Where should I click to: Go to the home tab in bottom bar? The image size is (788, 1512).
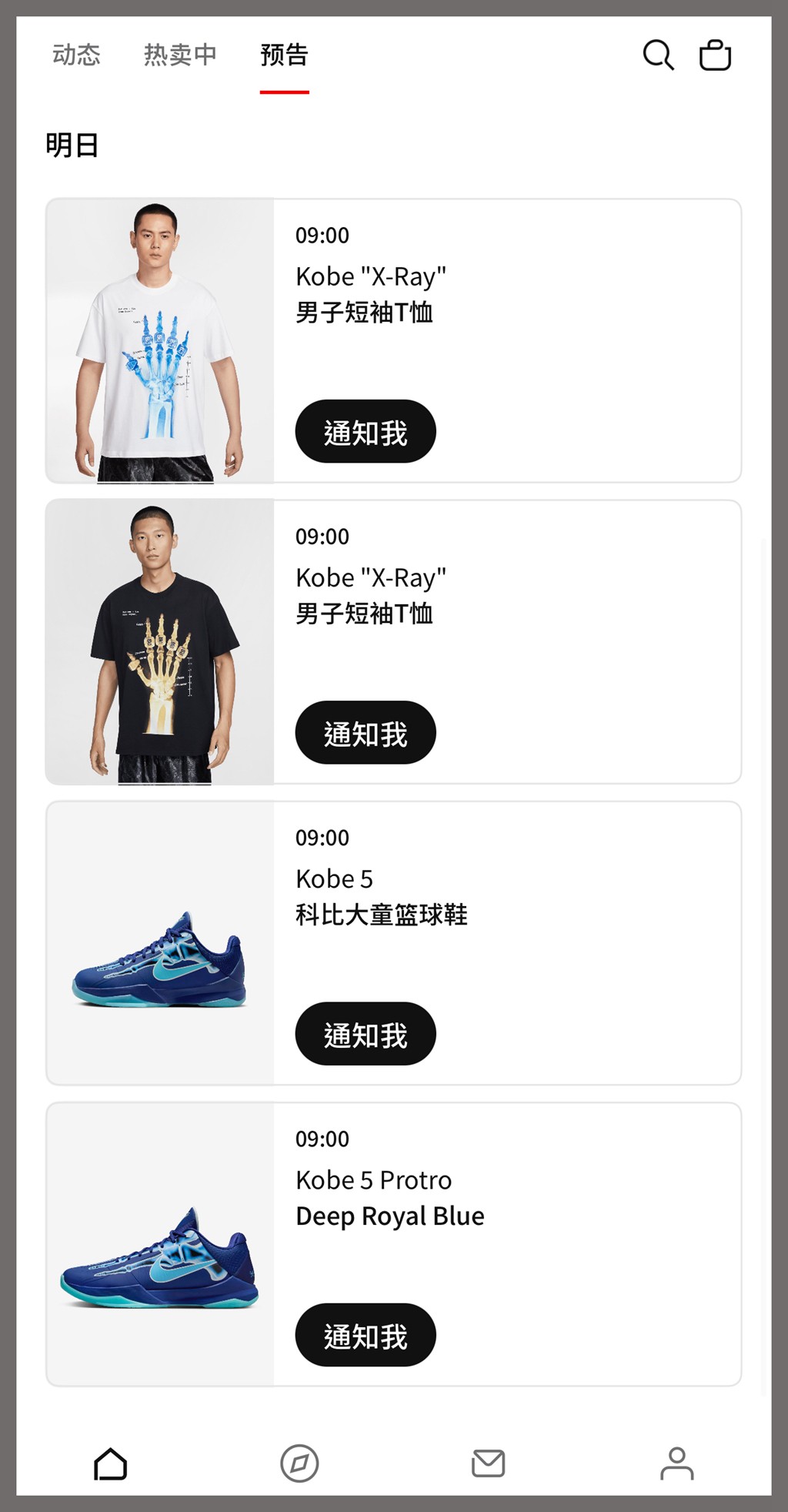click(110, 1463)
